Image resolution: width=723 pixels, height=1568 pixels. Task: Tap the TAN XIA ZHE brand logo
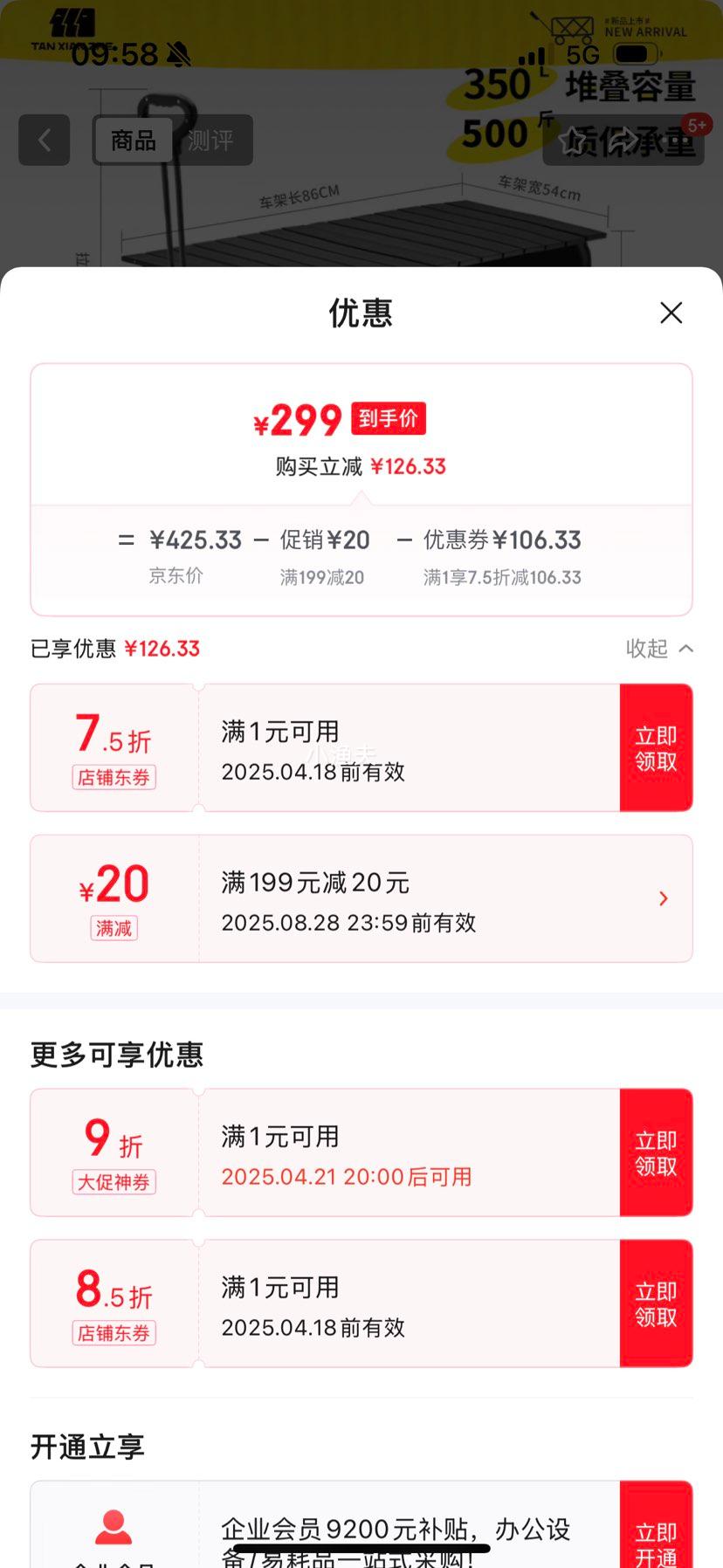75,24
